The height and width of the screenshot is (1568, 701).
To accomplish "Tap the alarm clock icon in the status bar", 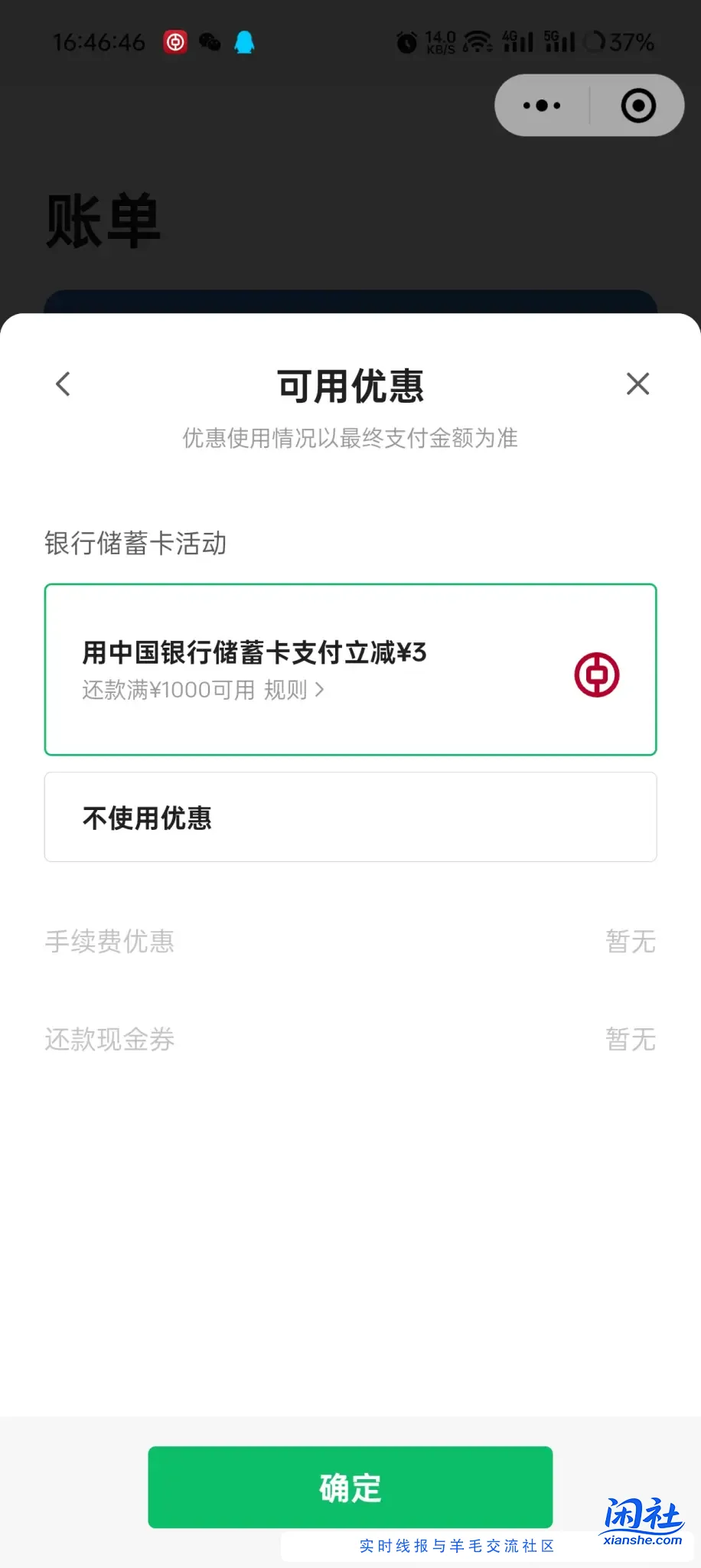I will [406, 41].
